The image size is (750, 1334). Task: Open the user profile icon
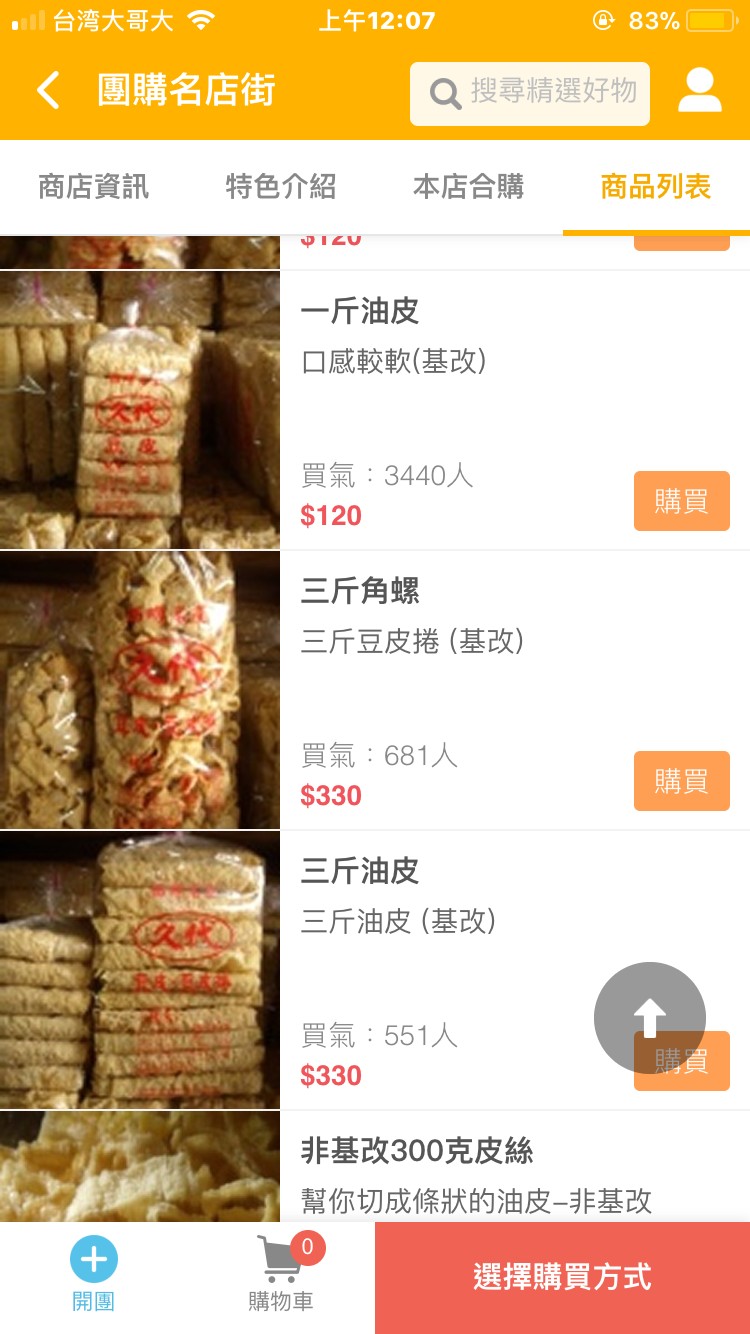[x=699, y=91]
